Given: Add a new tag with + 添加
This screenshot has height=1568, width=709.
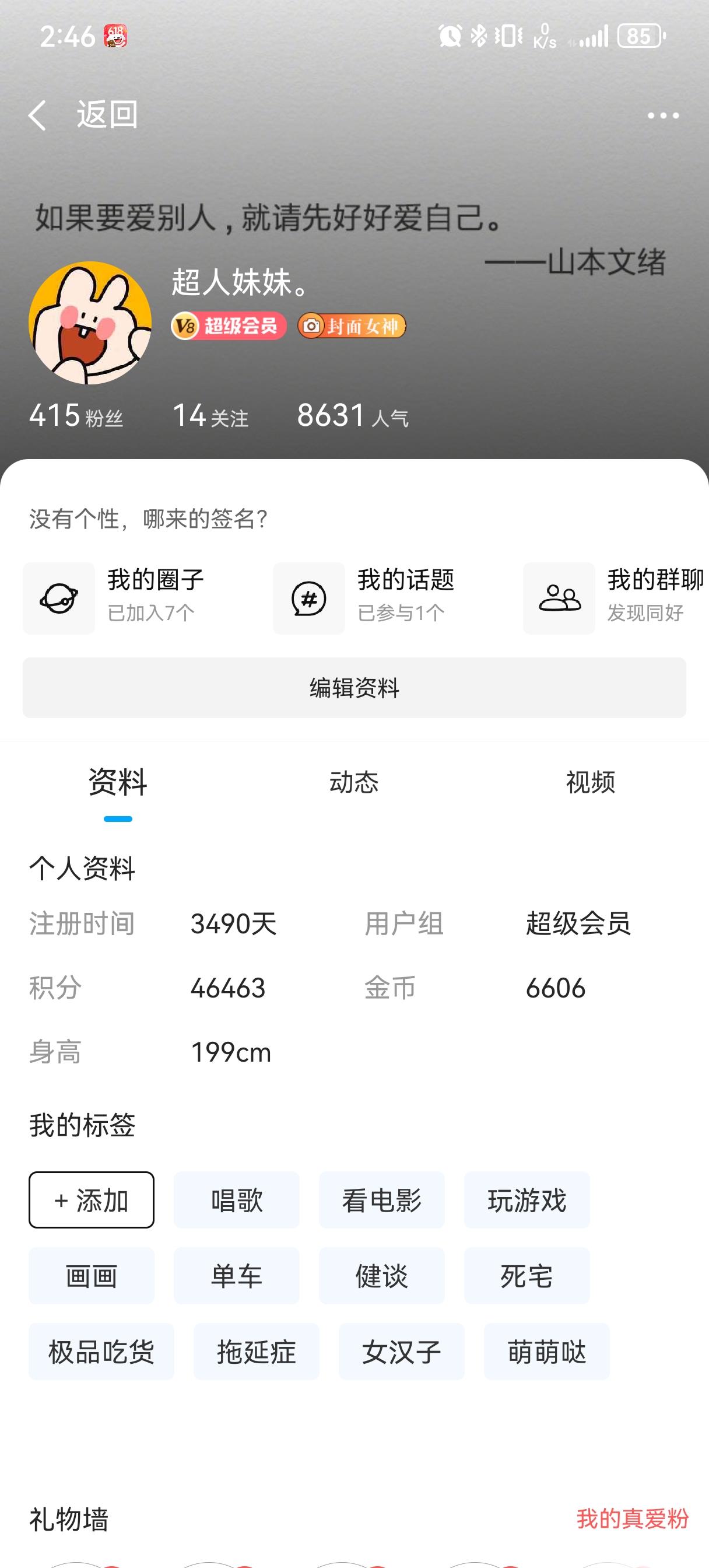Looking at the screenshot, I should click(x=92, y=1200).
